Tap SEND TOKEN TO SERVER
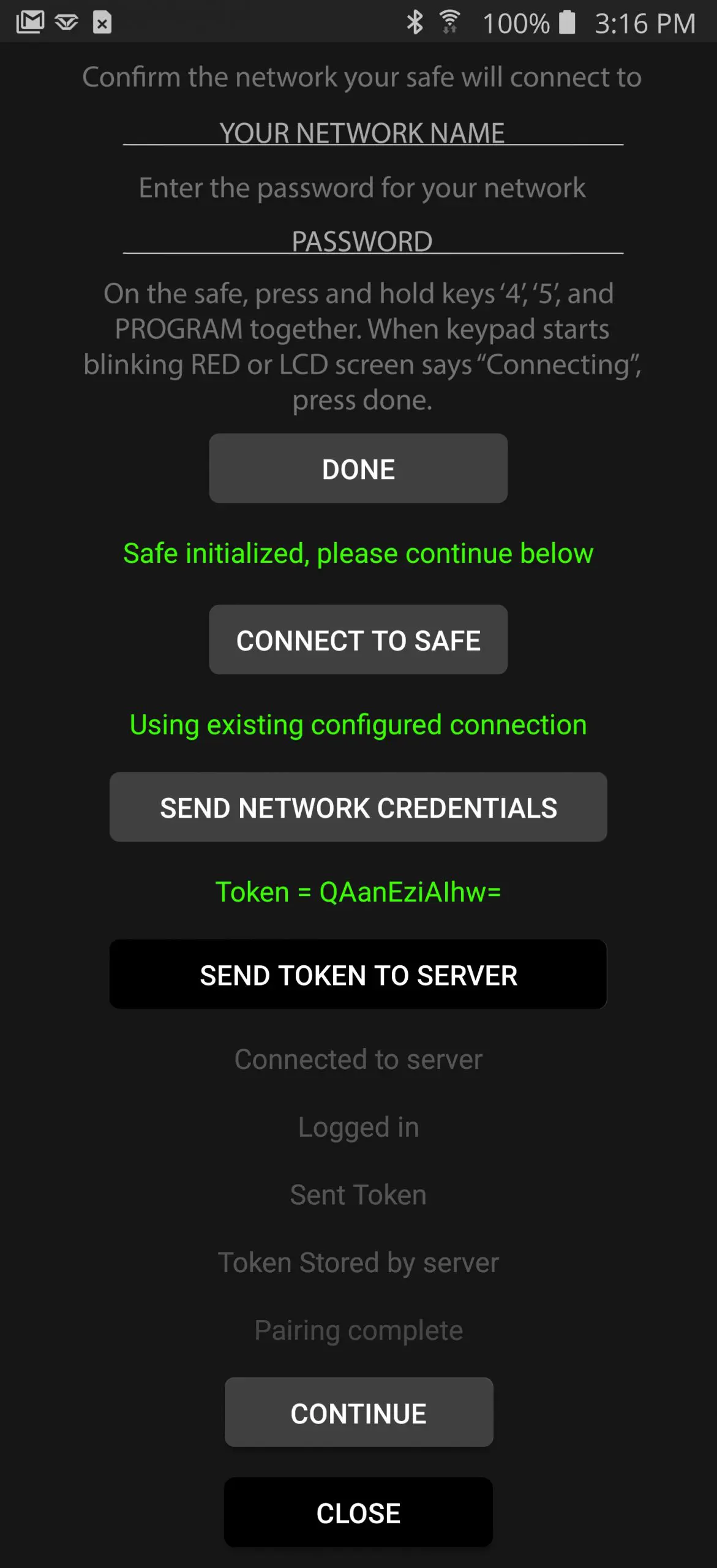Image resolution: width=717 pixels, height=1568 pixels. pos(358,974)
